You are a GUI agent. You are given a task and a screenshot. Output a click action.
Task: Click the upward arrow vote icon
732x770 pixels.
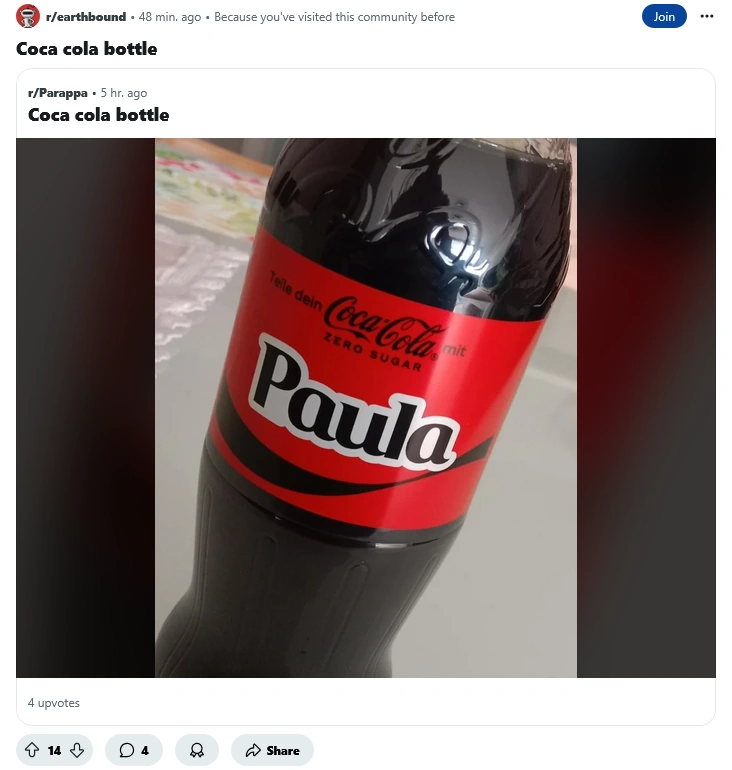(x=33, y=750)
